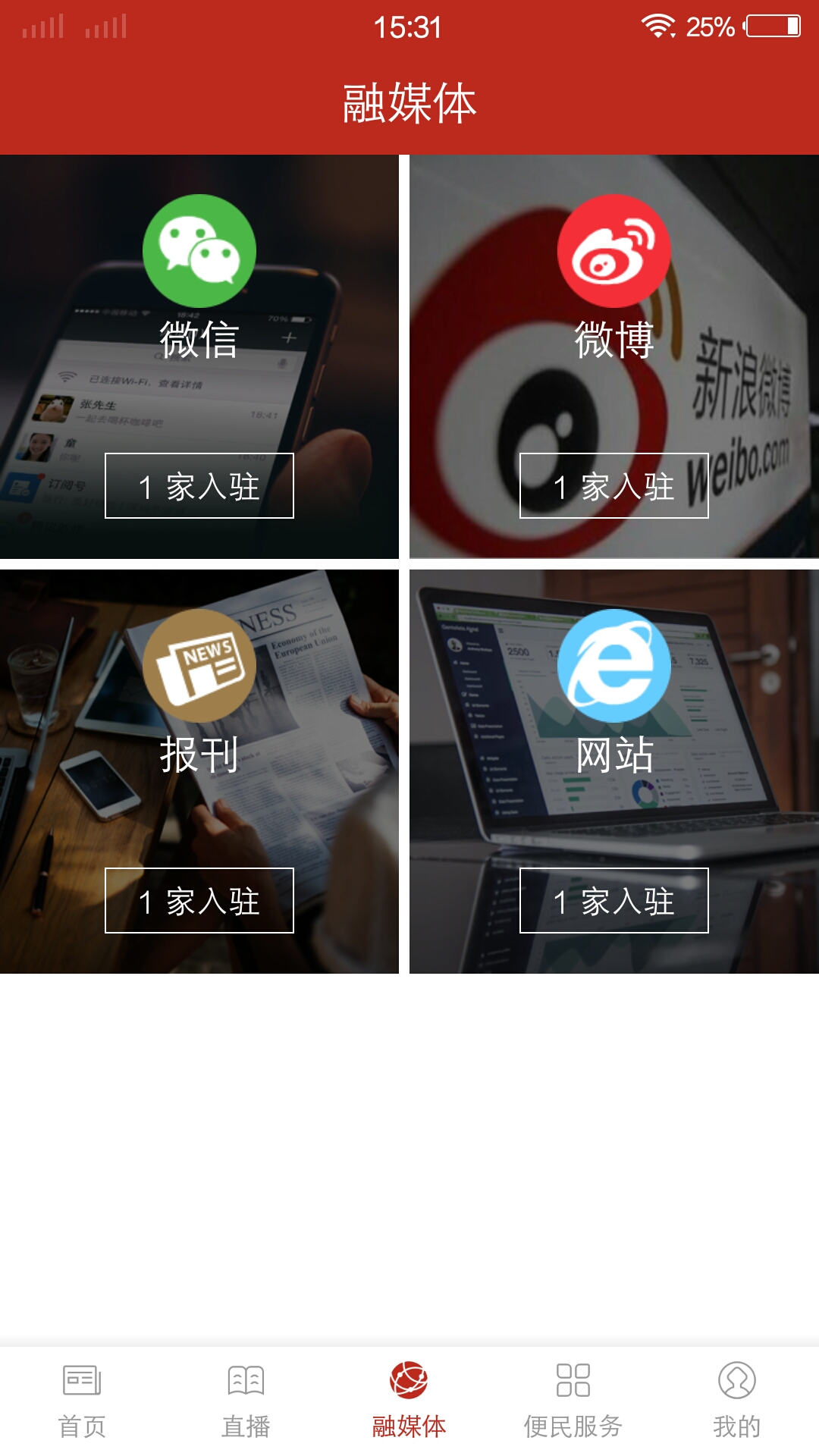This screenshot has width=819, height=1456.
Task: Tap the 1 家入驻 button under 网站
Action: point(613,901)
